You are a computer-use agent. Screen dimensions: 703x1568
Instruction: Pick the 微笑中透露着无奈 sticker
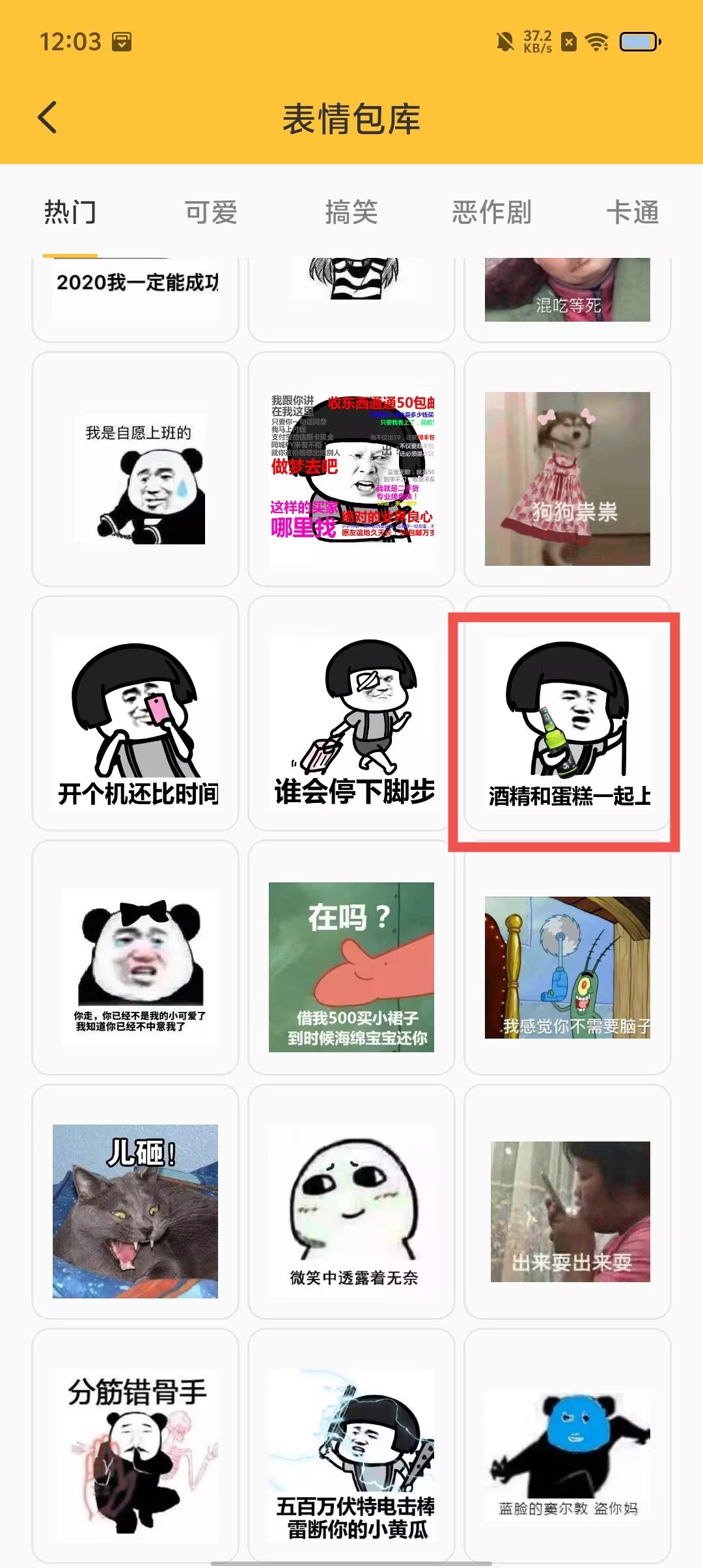351,1203
